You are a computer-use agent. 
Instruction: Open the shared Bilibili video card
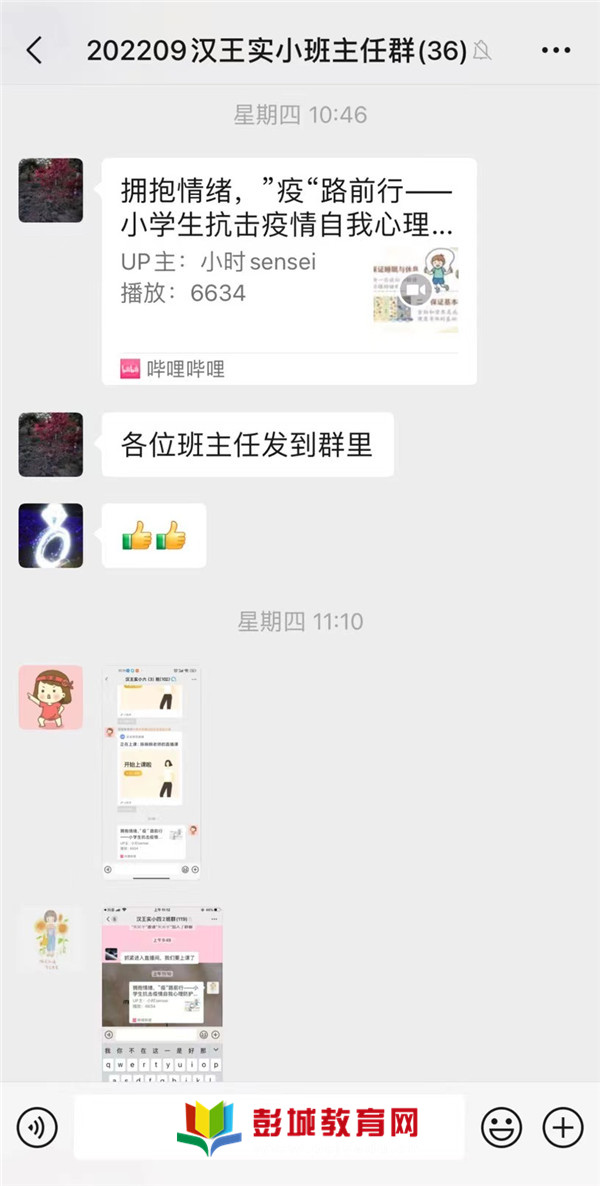click(x=288, y=270)
